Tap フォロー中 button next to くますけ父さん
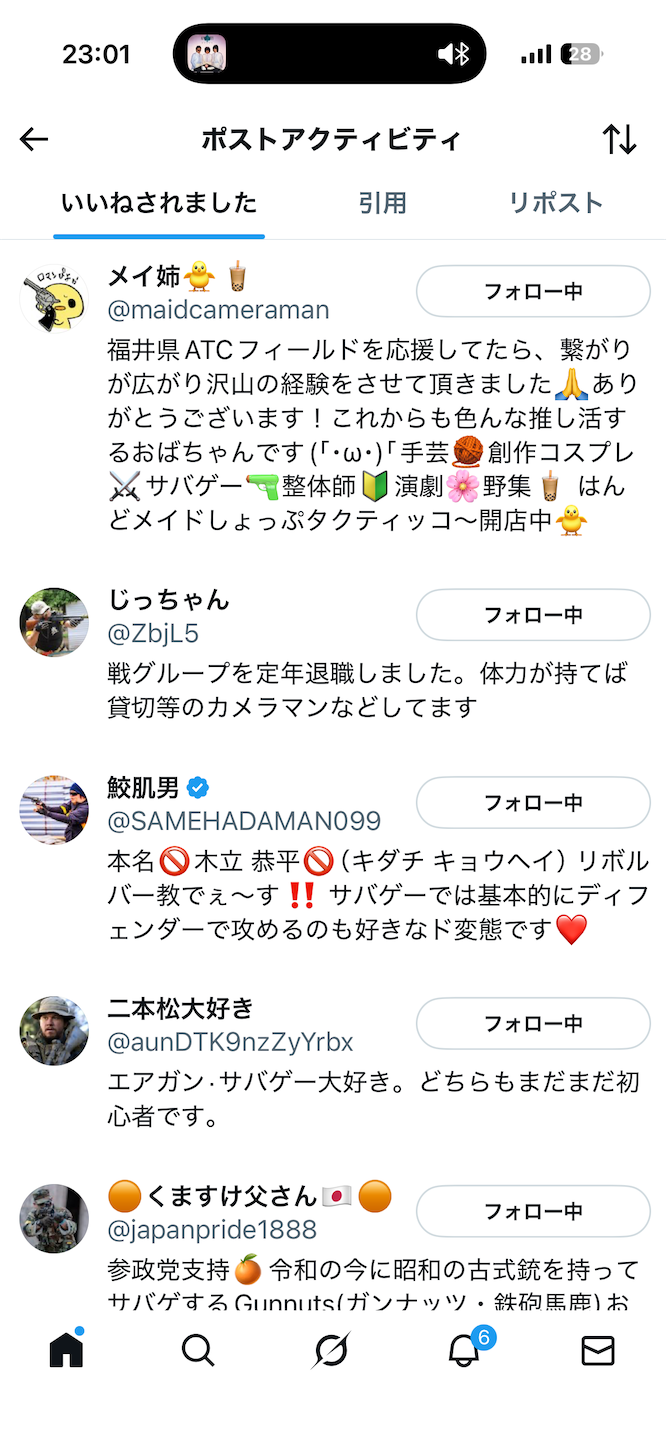The width and height of the screenshot is (667, 1448). 533,1211
